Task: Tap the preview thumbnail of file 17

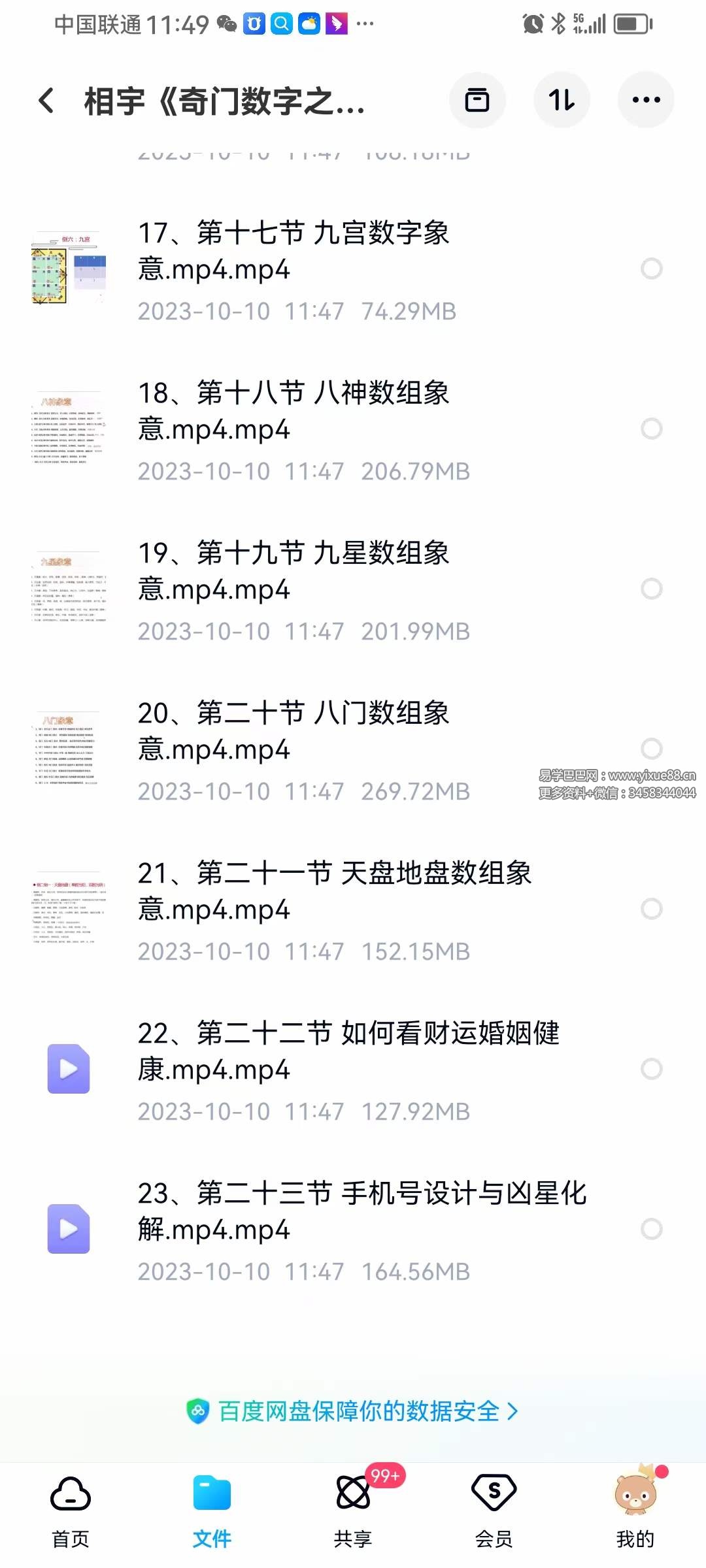Action: click(67, 268)
